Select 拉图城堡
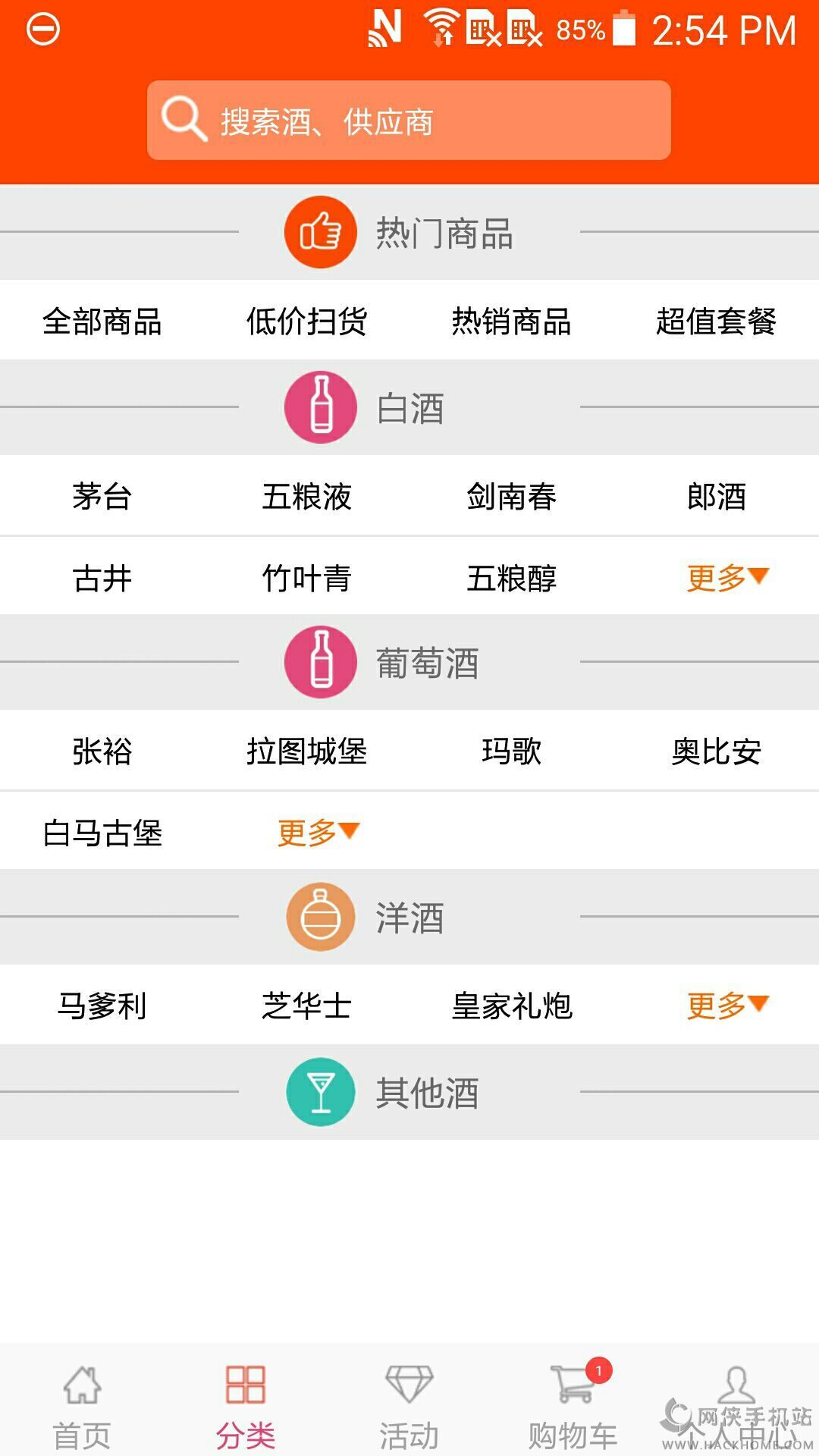 pyautogui.click(x=307, y=752)
